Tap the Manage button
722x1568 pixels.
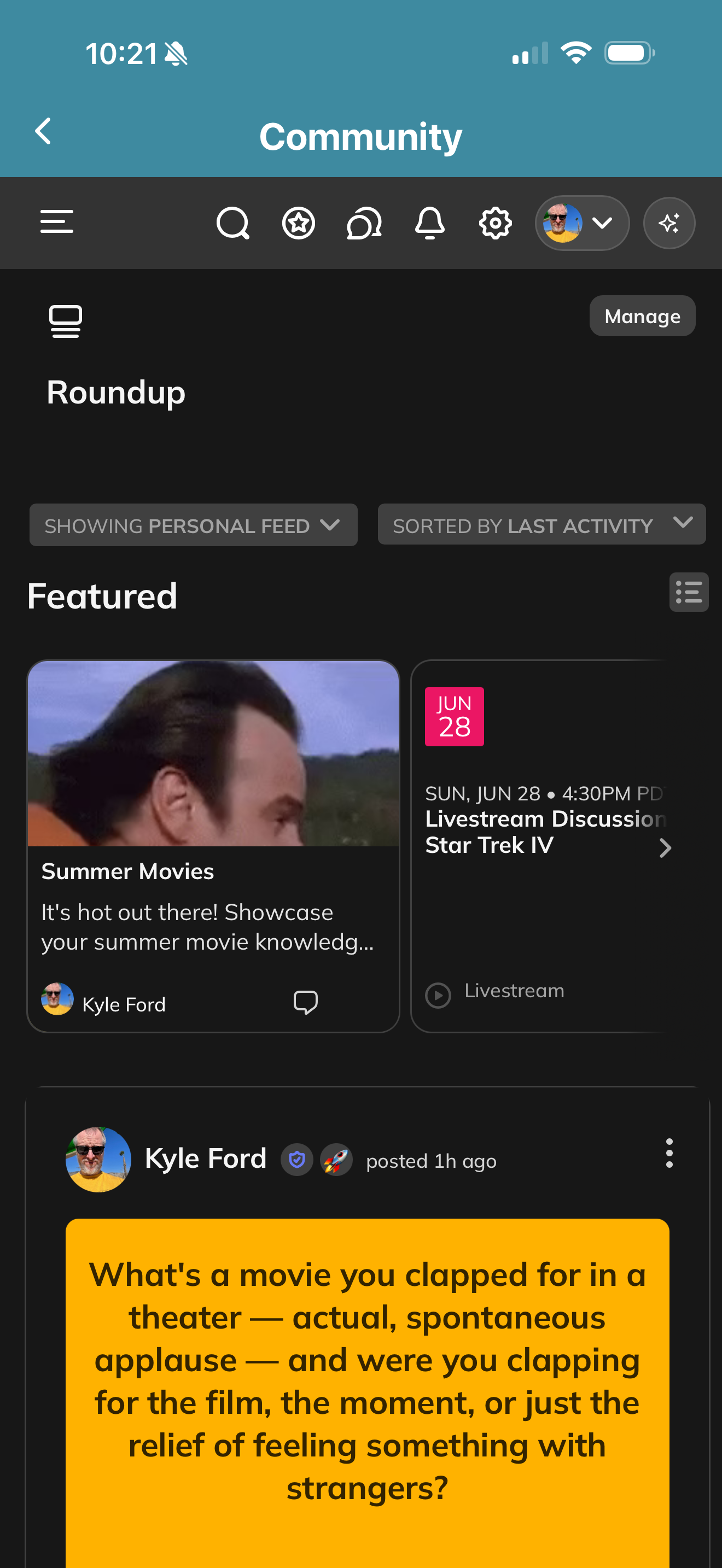click(x=642, y=316)
